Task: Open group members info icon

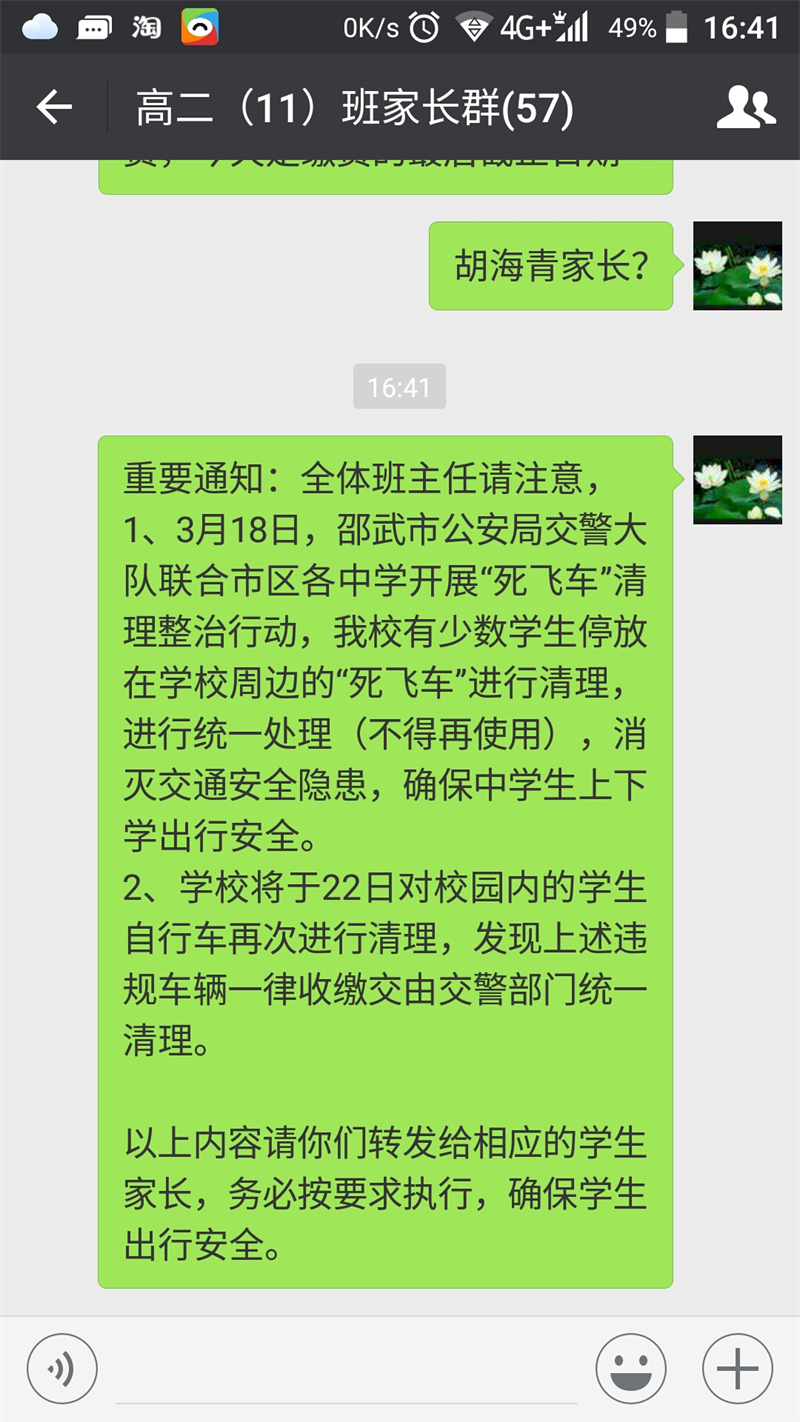Action: [x=746, y=107]
